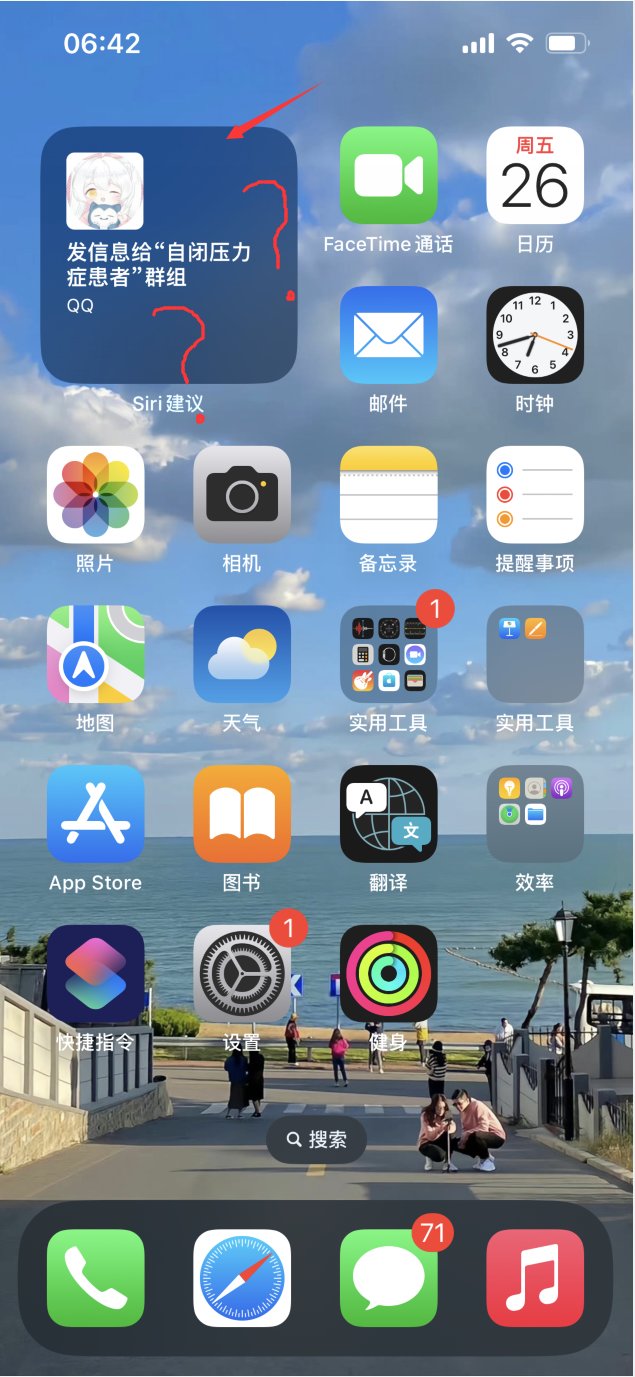The height and width of the screenshot is (1377, 635).
Task: Open Settings (设置)
Action: 242,973
